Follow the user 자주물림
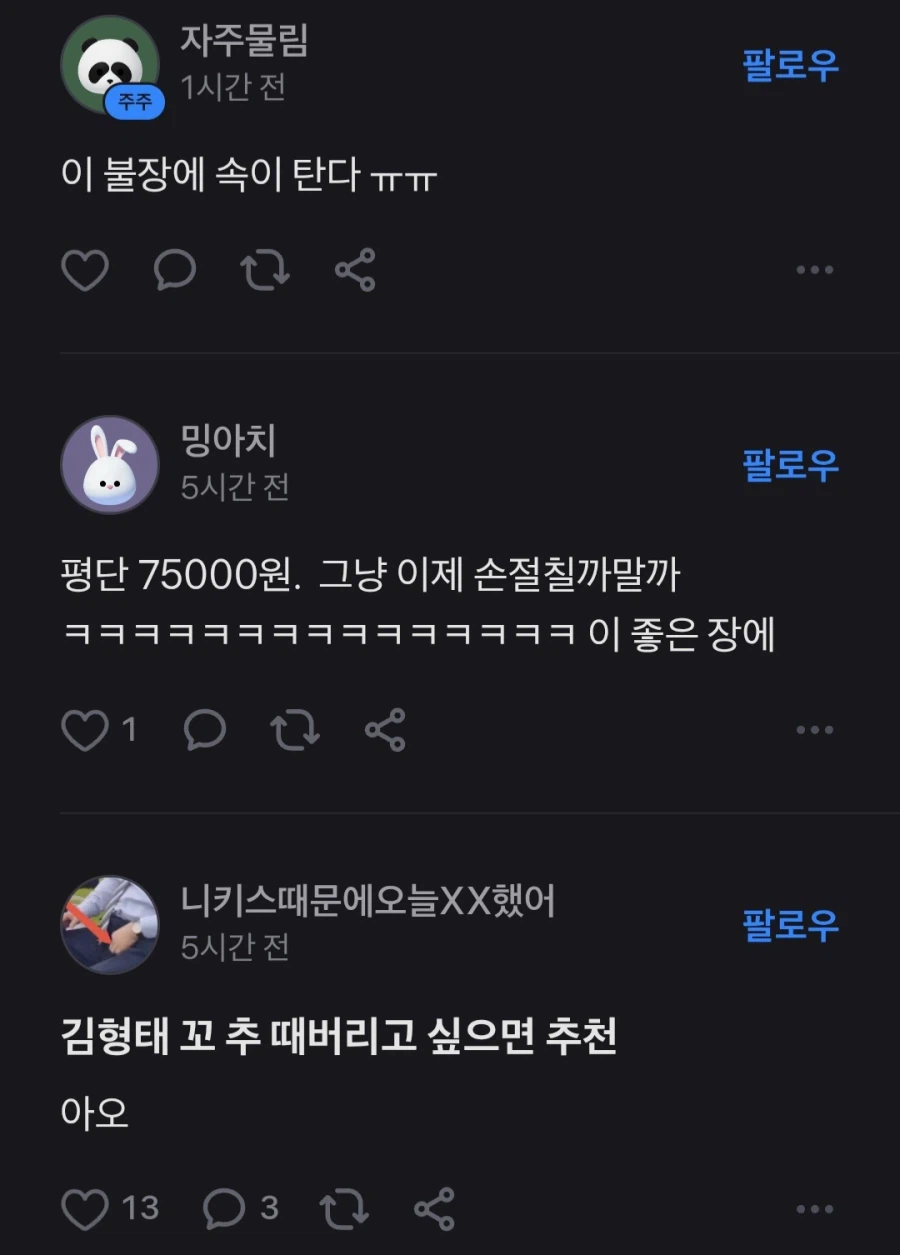Image resolution: width=900 pixels, height=1255 pixels. 789,65
